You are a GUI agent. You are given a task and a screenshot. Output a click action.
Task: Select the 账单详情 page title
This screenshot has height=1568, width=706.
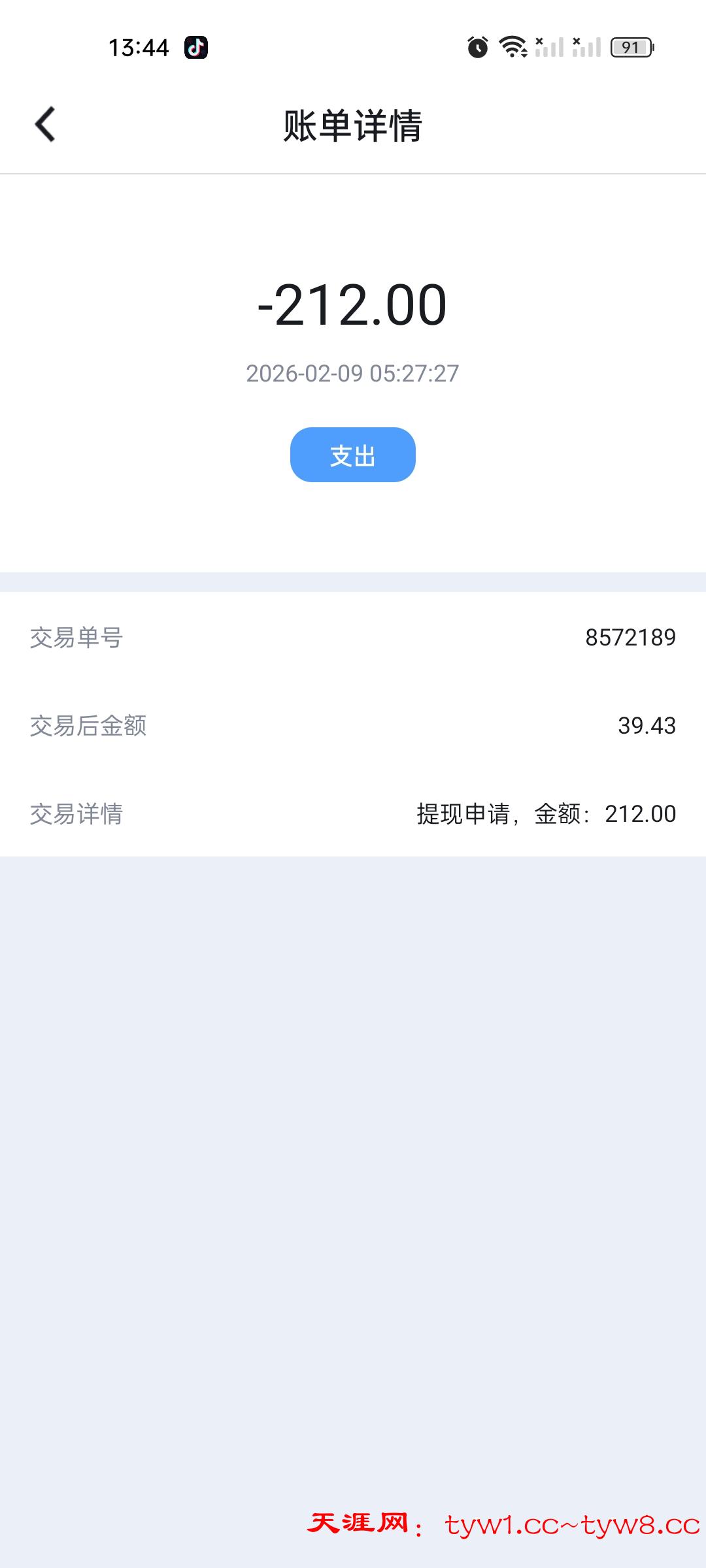tap(352, 125)
